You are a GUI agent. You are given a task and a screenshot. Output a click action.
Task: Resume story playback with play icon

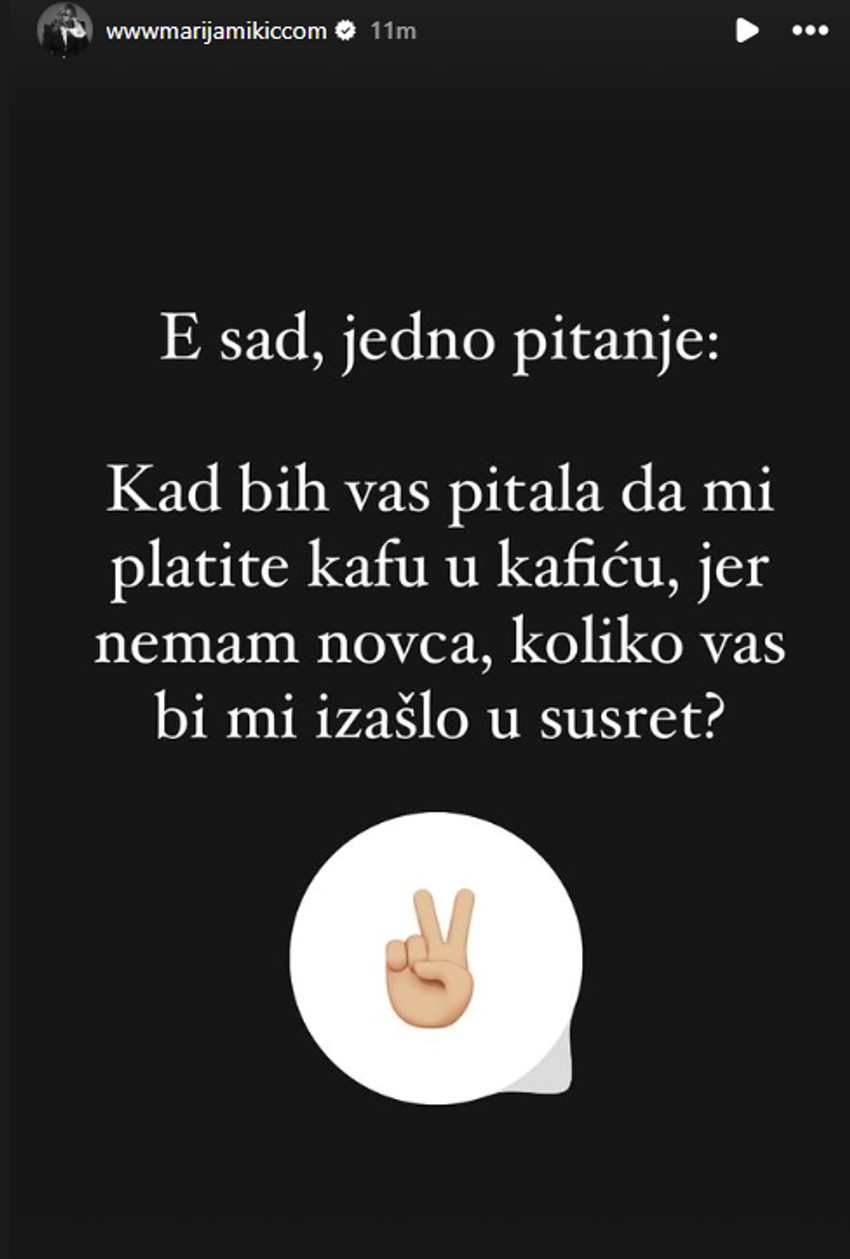pyautogui.click(x=746, y=31)
